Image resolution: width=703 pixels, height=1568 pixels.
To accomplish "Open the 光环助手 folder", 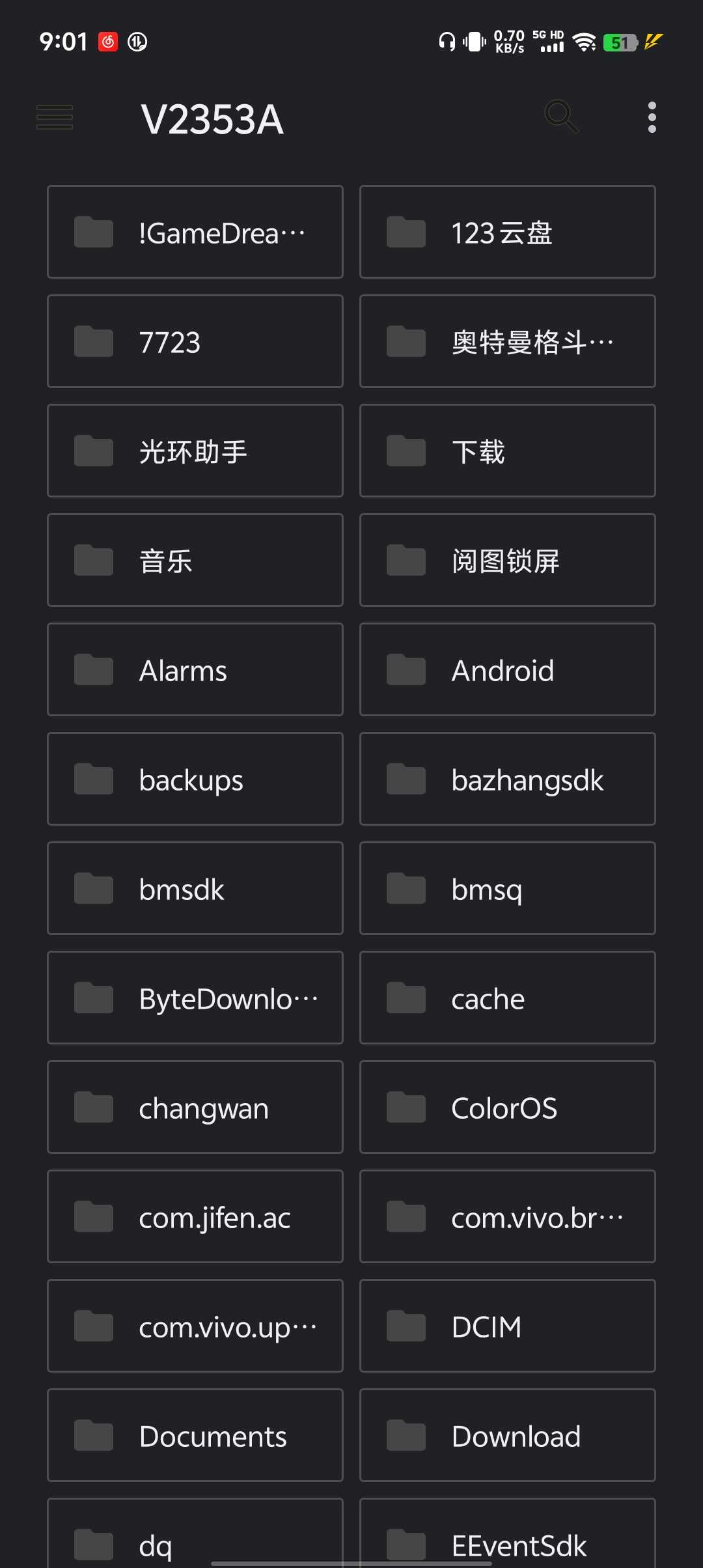I will [x=195, y=451].
